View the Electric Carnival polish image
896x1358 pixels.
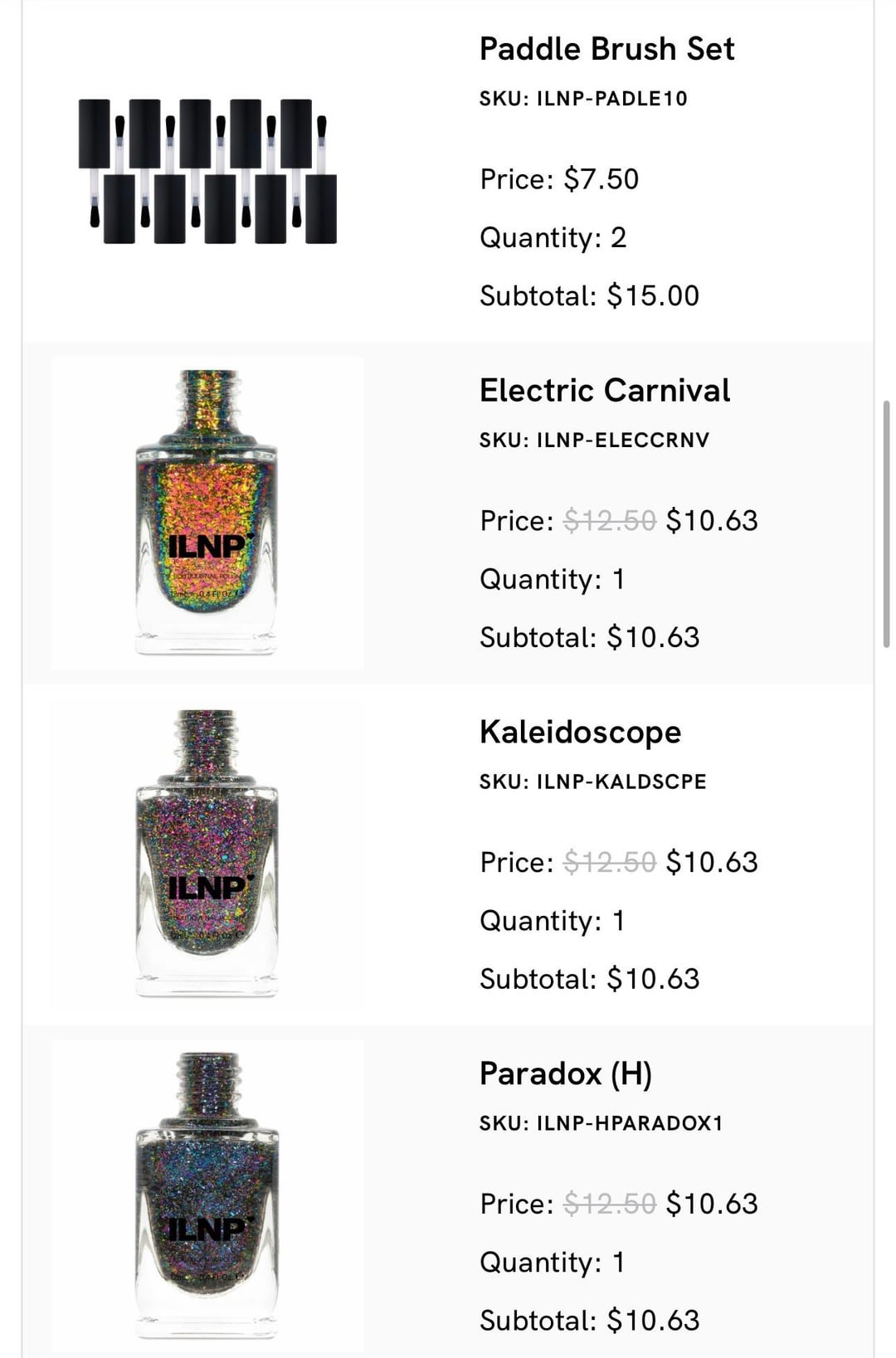(x=207, y=513)
